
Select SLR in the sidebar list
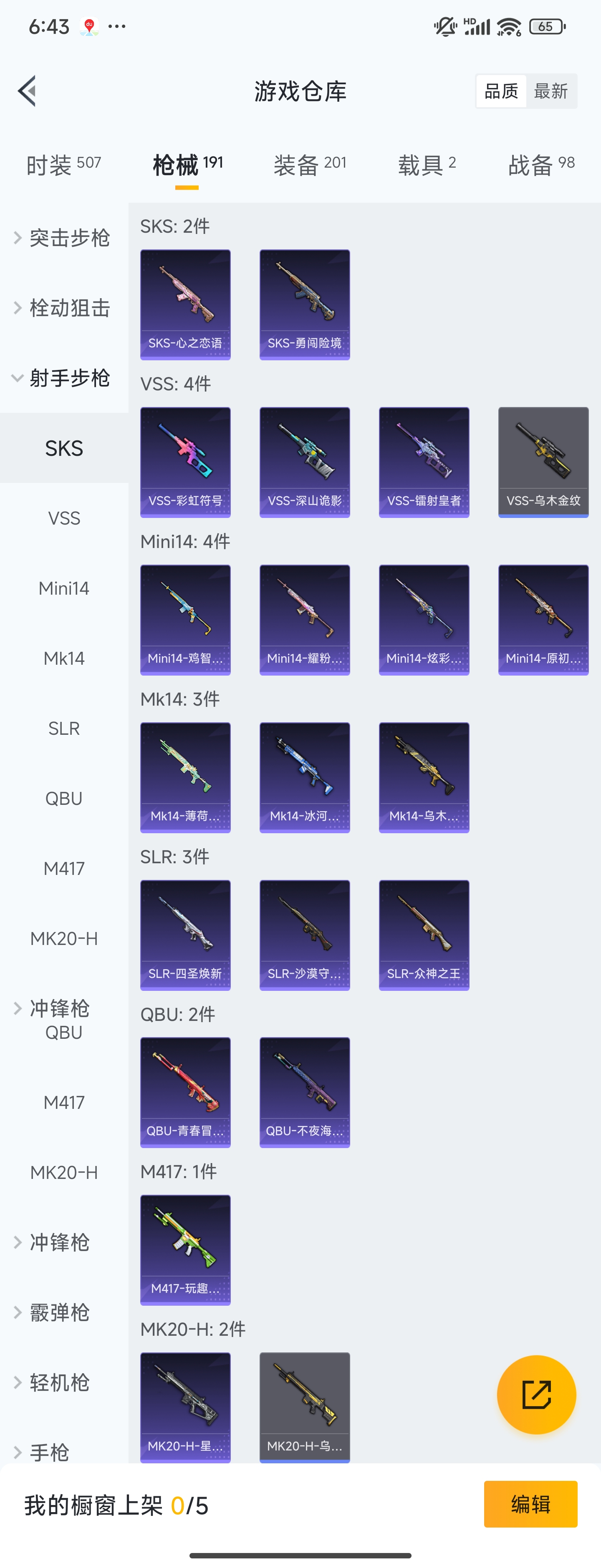pyautogui.click(x=63, y=728)
